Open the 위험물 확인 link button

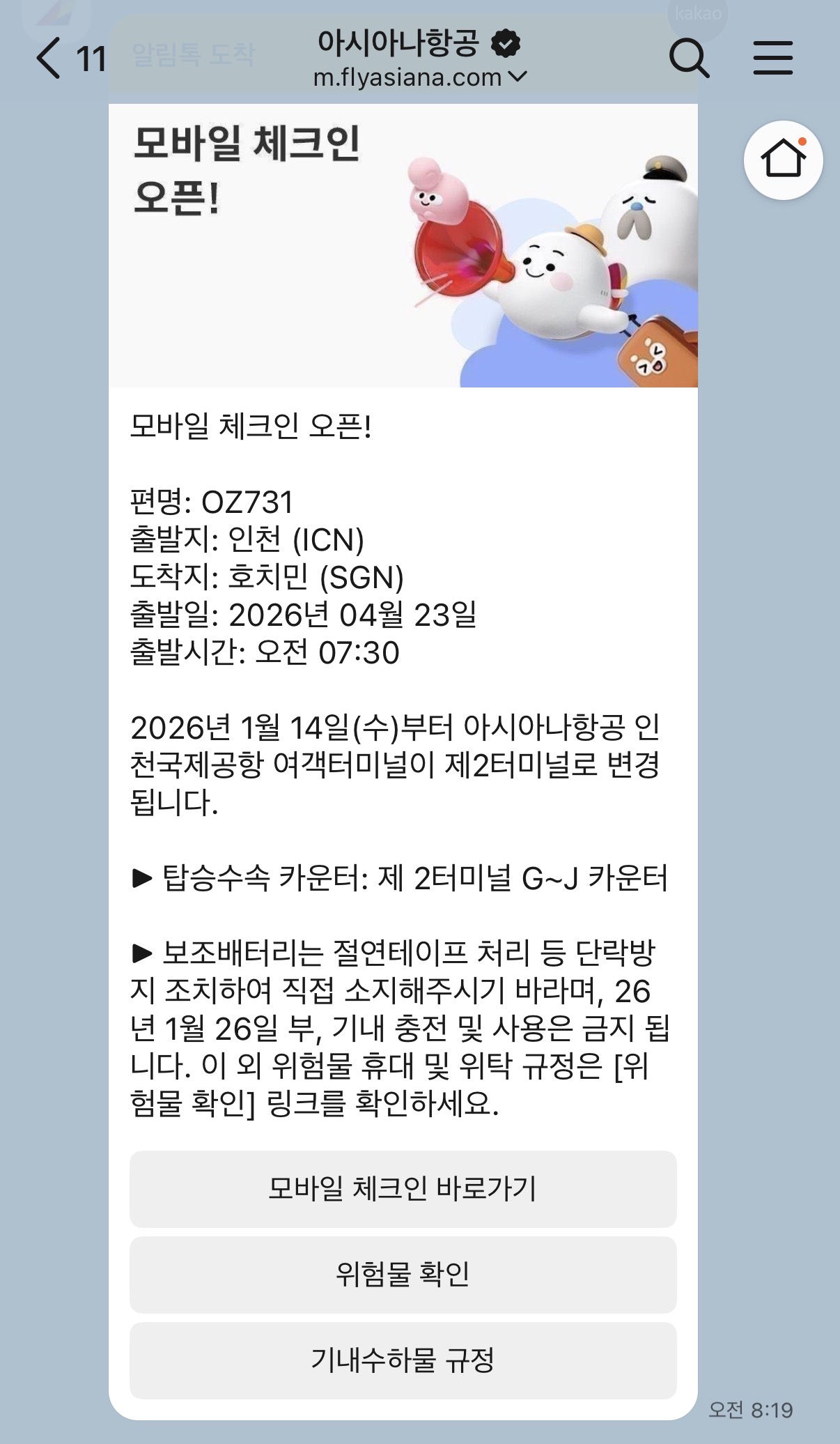point(403,1275)
